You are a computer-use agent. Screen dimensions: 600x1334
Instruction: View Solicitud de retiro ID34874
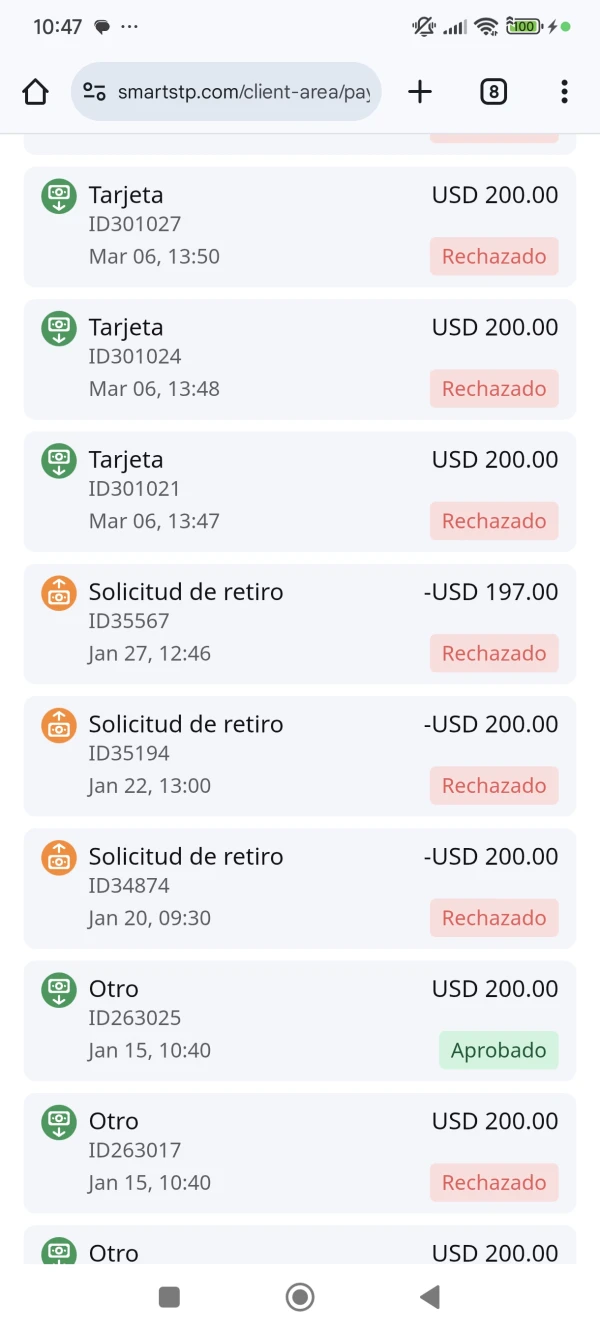point(299,887)
